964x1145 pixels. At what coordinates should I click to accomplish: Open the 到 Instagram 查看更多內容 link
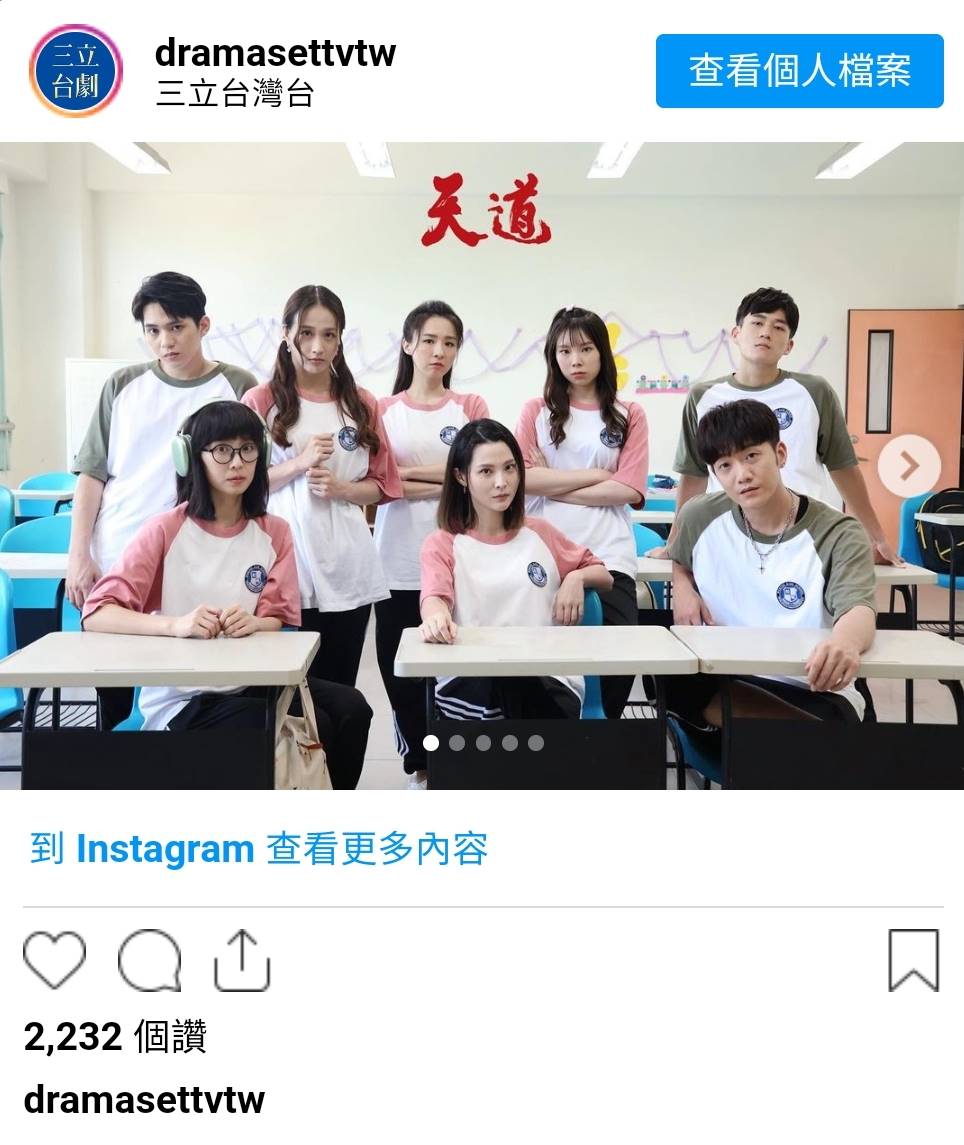point(259,850)
